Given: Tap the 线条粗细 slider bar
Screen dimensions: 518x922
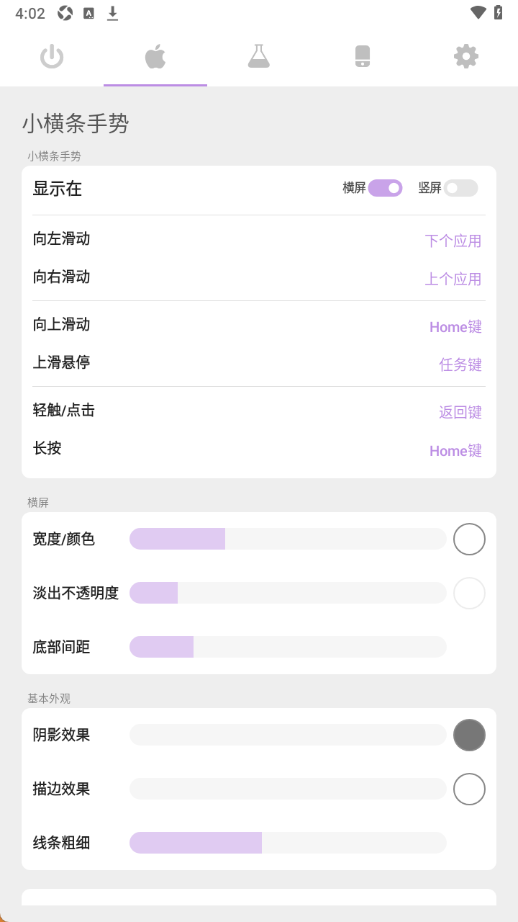Looking at the screenshot, I should click(288, 843).
